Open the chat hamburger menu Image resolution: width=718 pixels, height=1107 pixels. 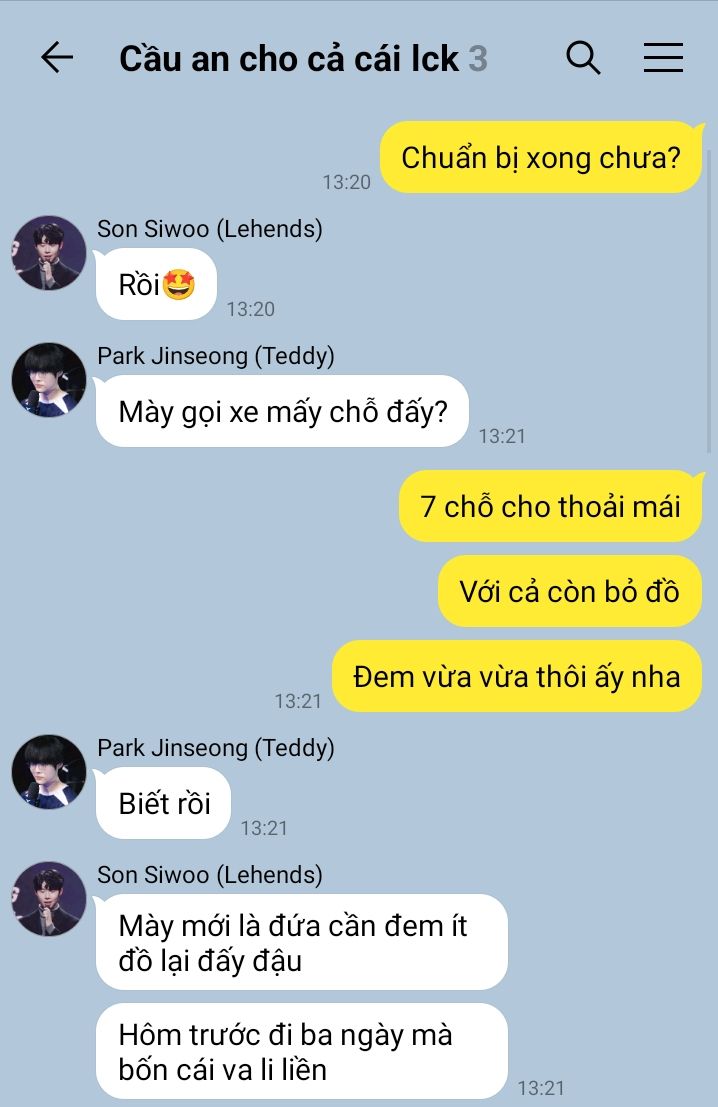663,58
